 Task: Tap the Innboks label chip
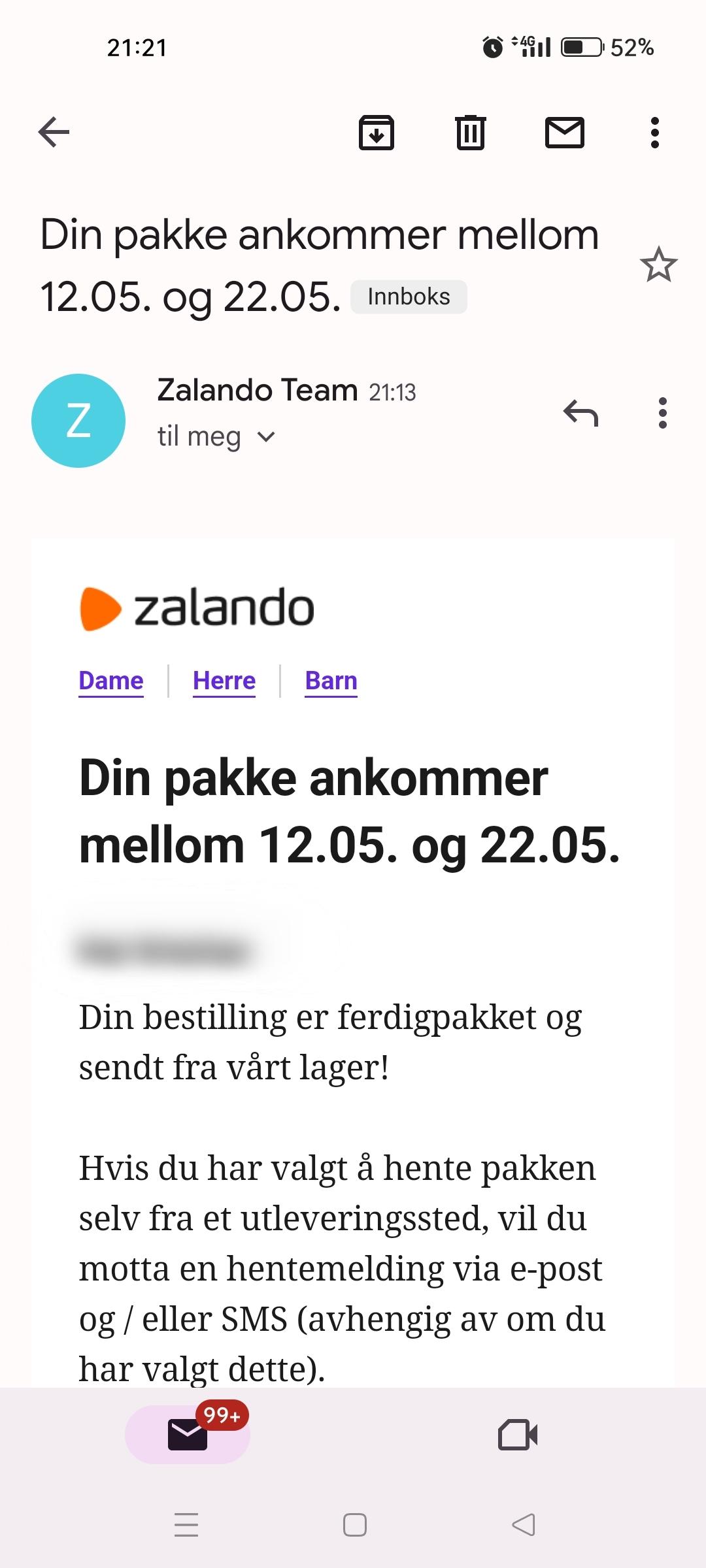pyautogui.click(x=409, y=297)
